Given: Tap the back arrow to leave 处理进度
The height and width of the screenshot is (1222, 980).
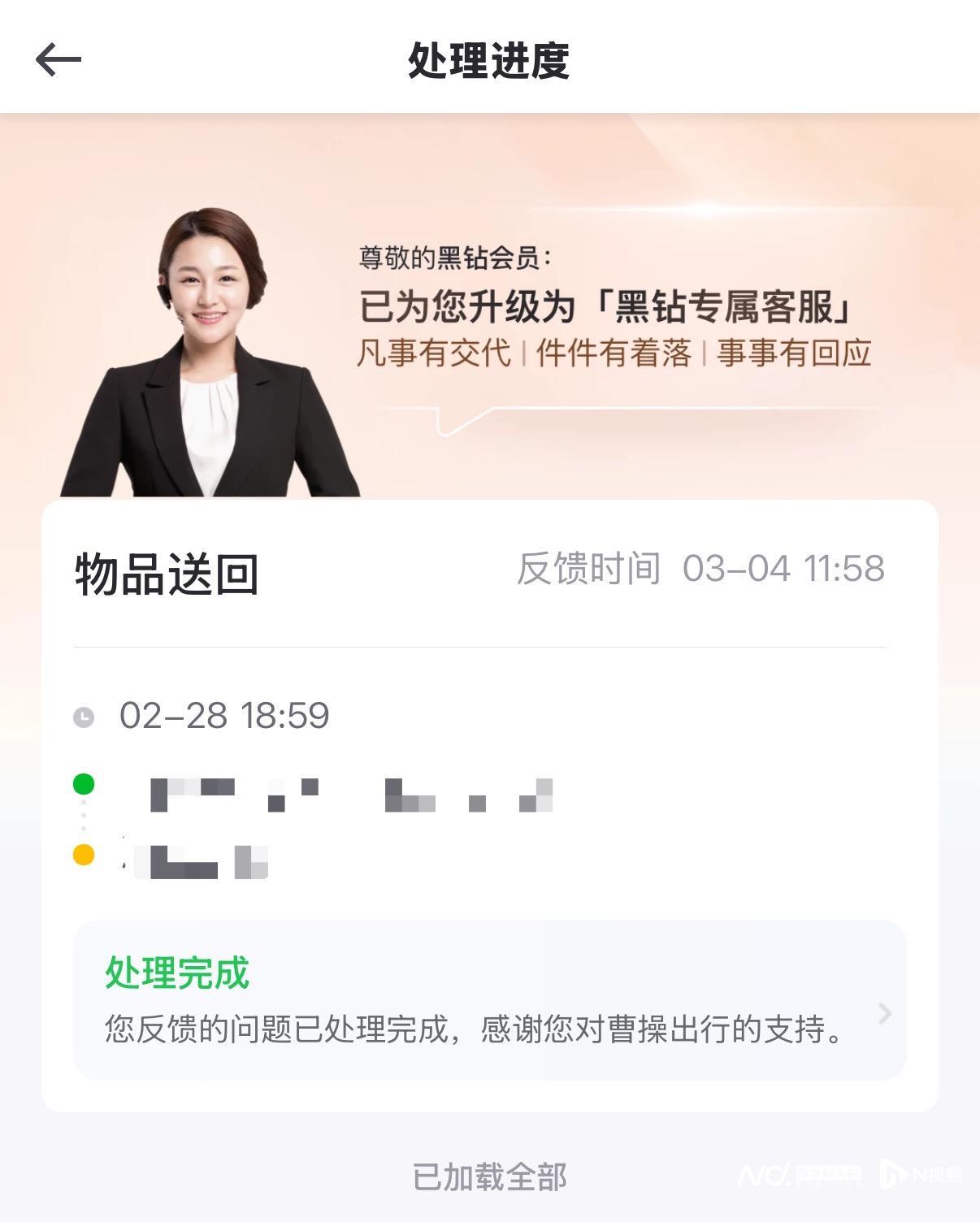Looking at the screenshot, I should pyautogui.click(x=57, y=58).
